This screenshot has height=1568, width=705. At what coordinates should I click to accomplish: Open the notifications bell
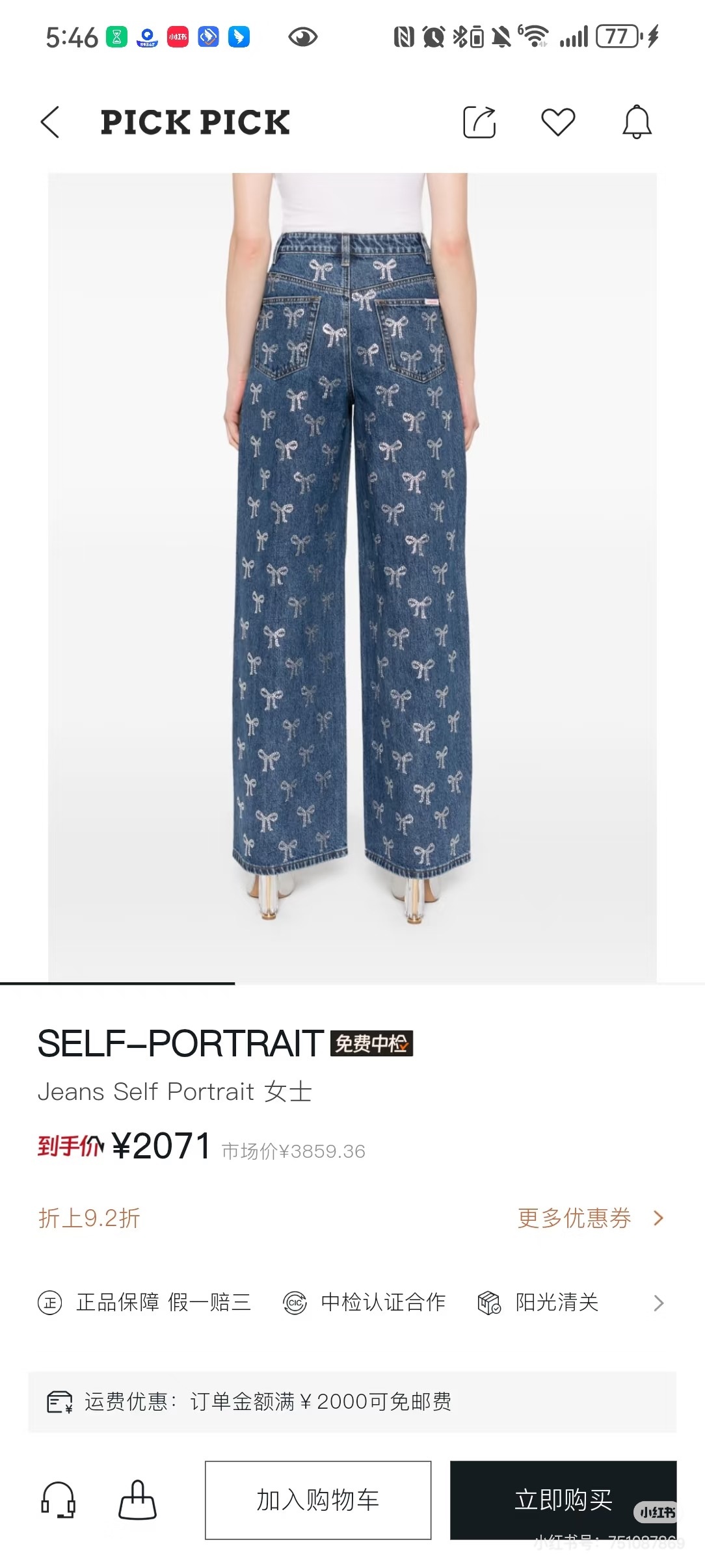point(637,122)
